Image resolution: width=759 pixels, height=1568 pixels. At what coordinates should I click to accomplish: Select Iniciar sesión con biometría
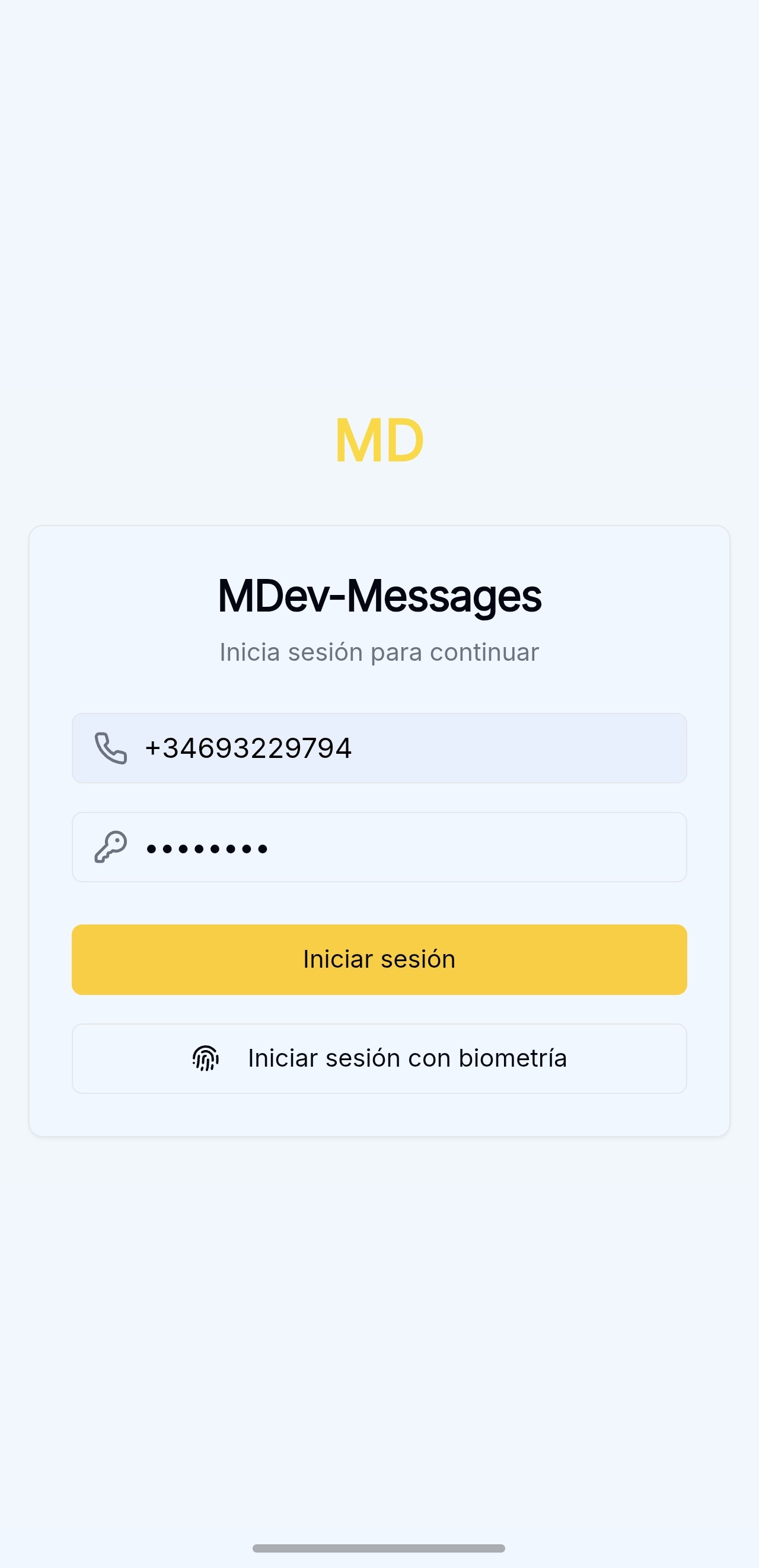tap(379, 1058)
